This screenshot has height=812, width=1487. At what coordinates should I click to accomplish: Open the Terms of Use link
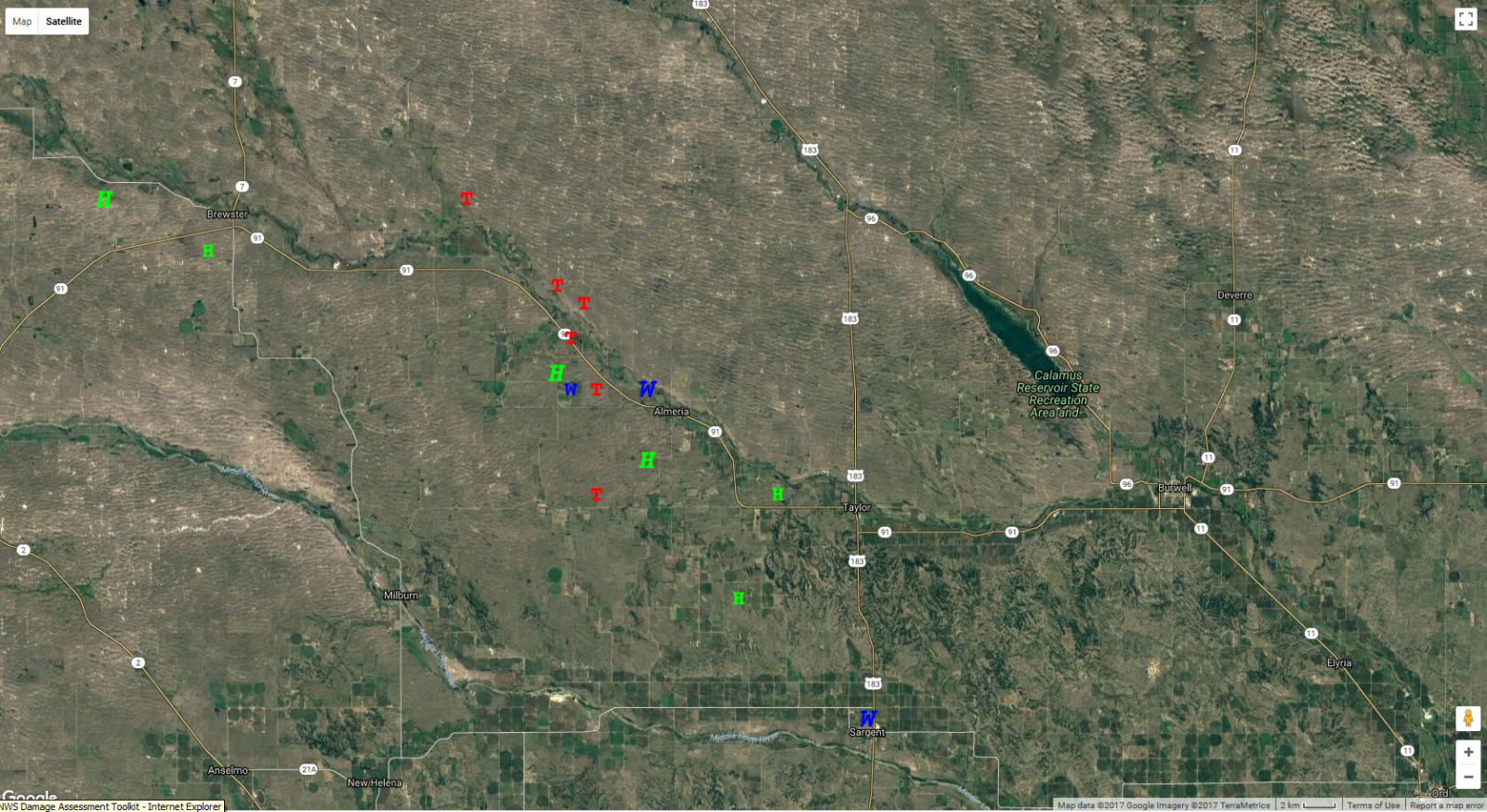point(1373,805)
